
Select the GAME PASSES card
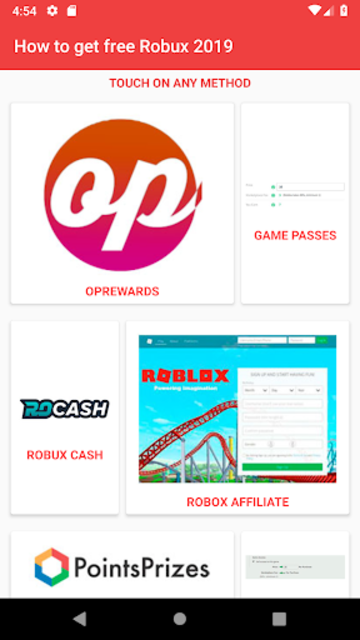[295, 203]
